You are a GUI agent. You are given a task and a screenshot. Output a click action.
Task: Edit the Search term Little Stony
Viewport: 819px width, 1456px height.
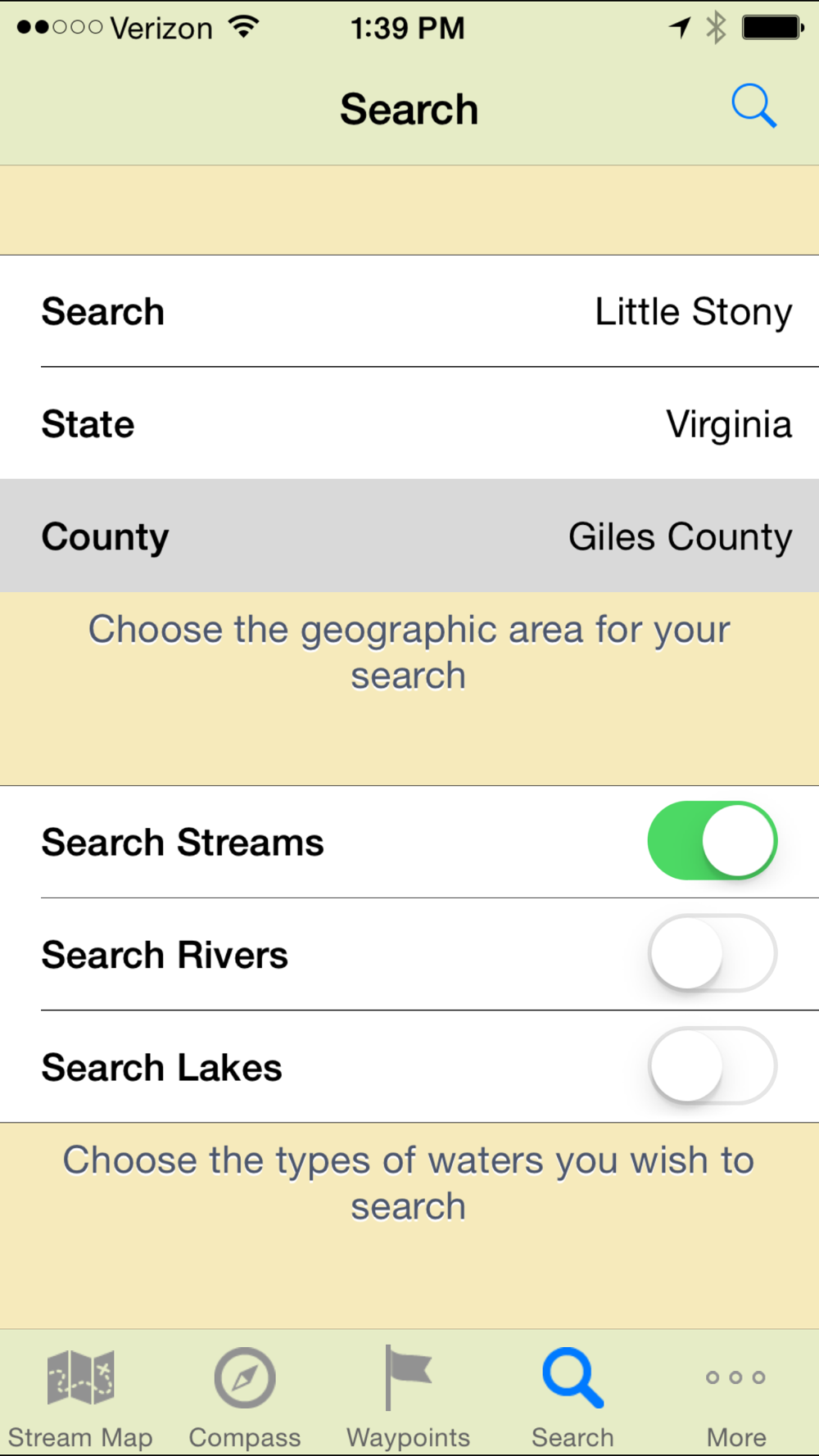click(x=409, y=311)
